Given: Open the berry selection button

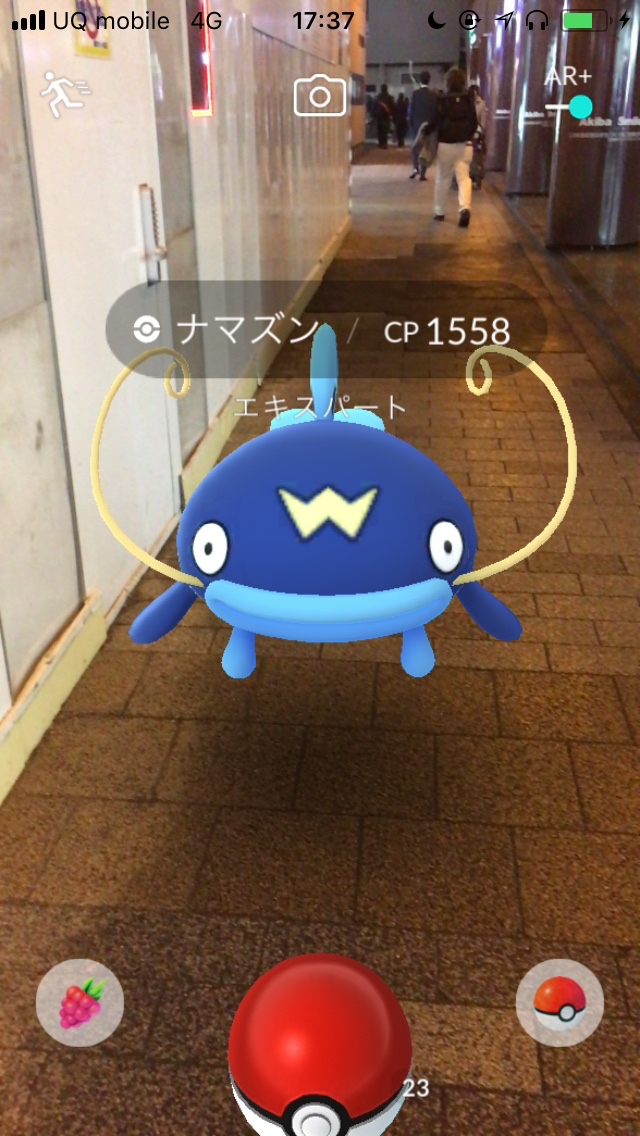Looking at the screenshot, I should click(80, 1002).
